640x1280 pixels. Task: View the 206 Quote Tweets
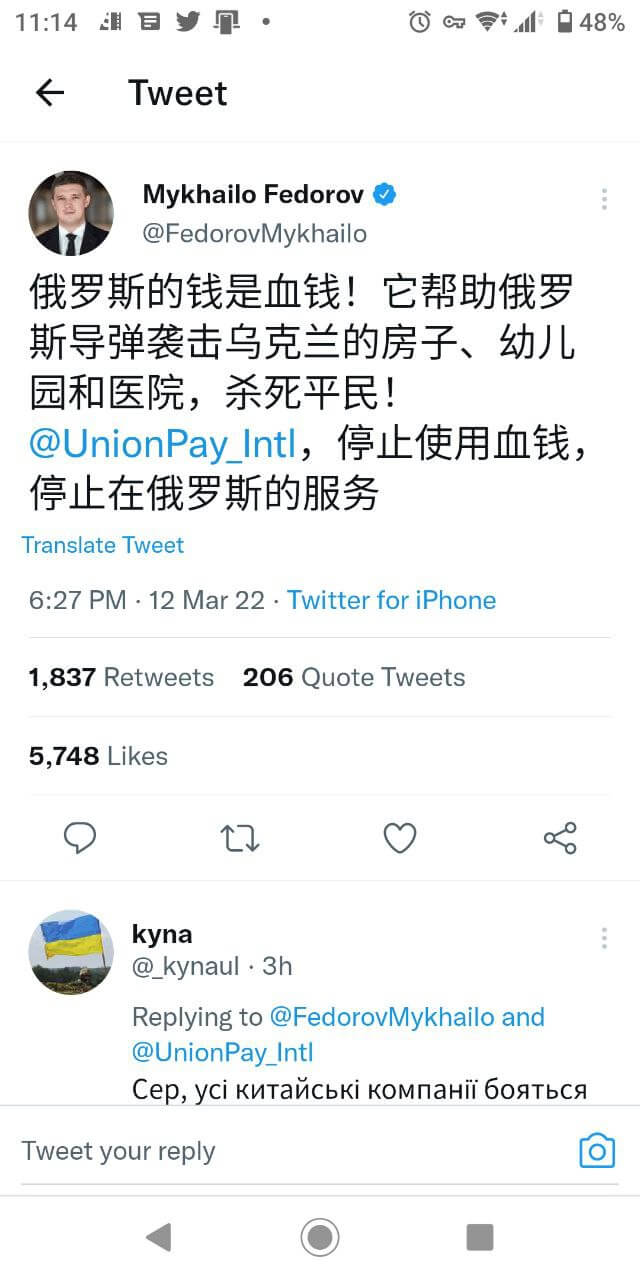click(354, 677)
